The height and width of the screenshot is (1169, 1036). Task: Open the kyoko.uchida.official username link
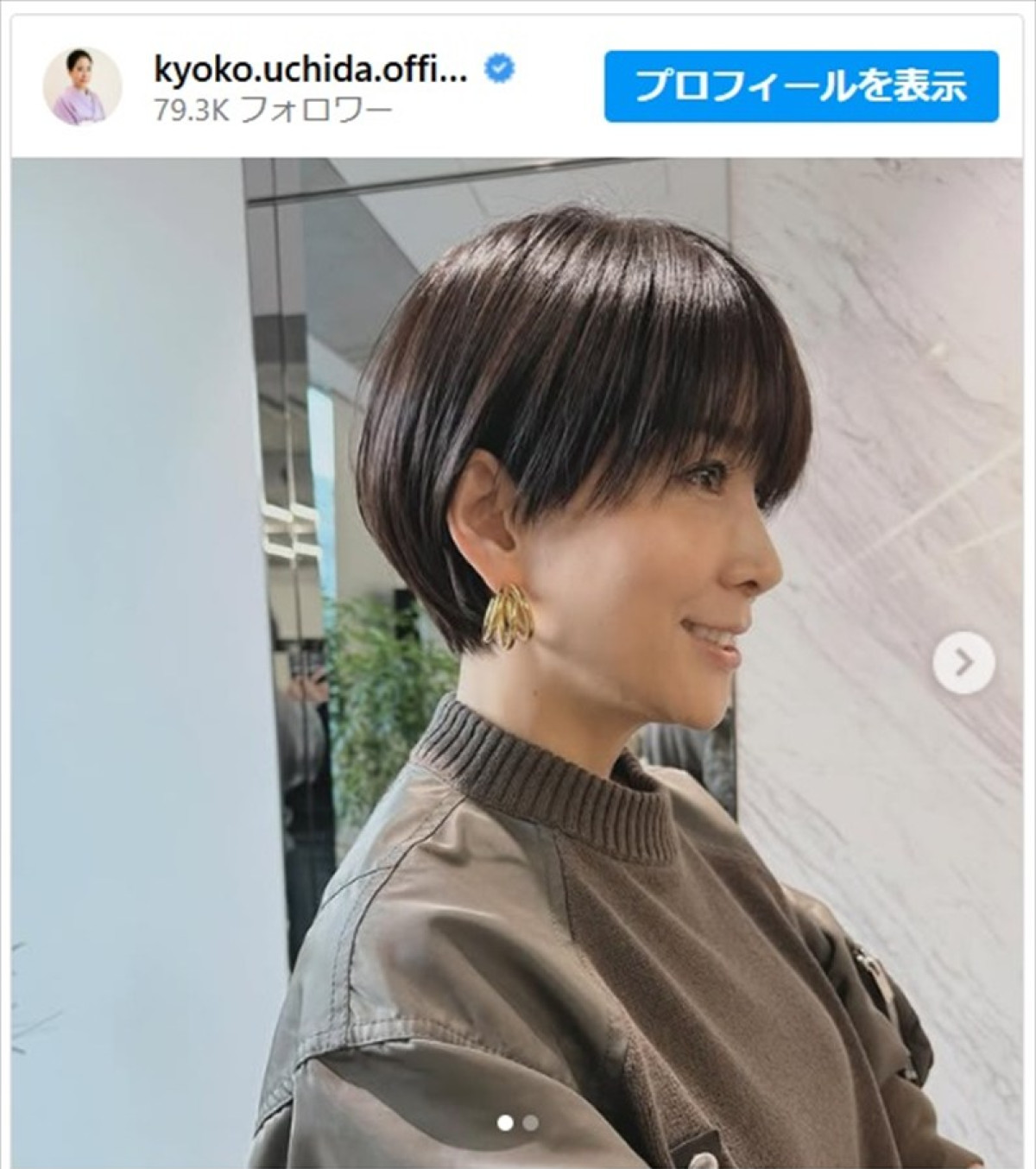311,71
